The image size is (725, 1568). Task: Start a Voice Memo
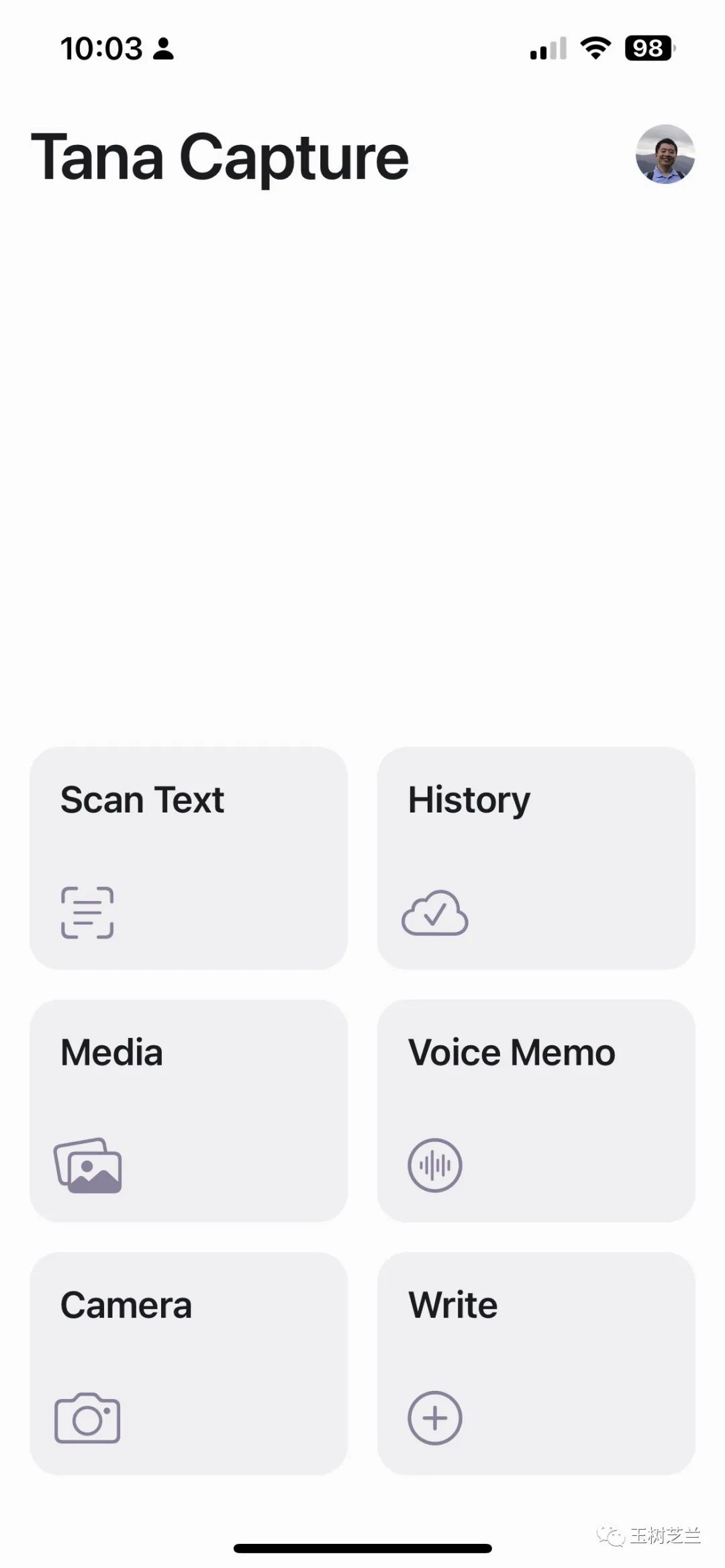536,1110
